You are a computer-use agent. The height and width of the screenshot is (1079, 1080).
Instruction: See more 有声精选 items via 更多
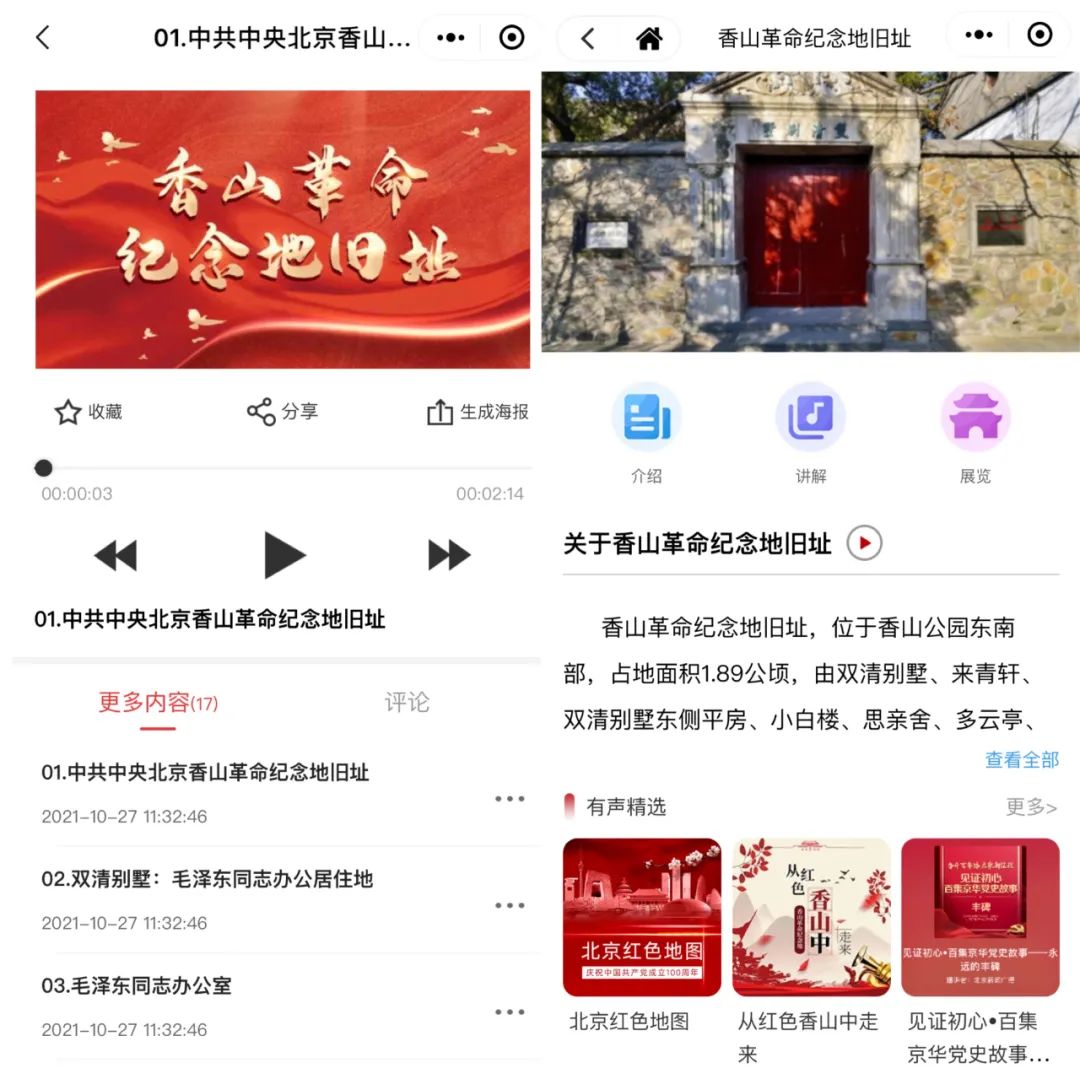tap(1031, 807)
